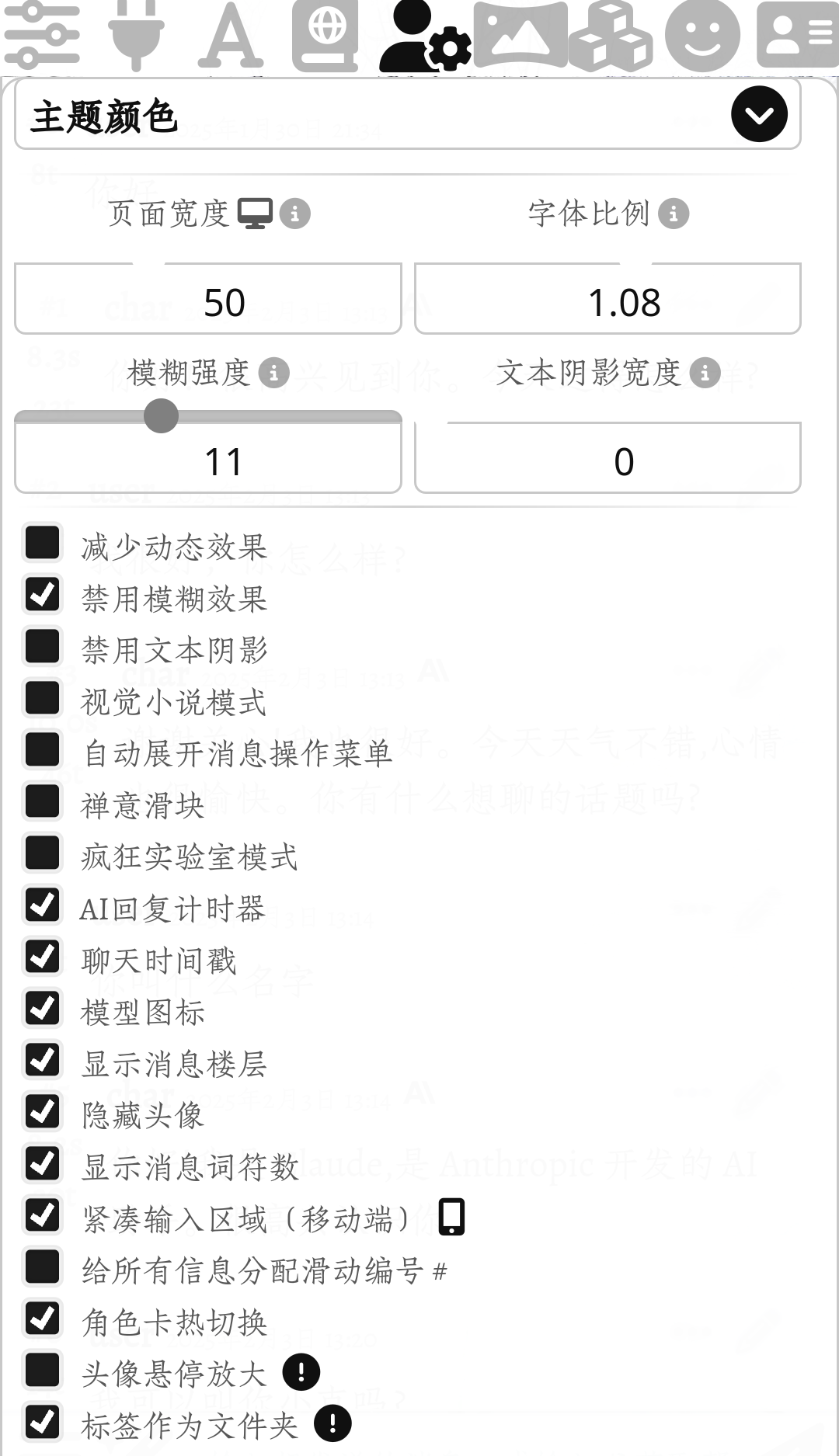Disable the AI回复计时器 checkbox

point(43,905)
